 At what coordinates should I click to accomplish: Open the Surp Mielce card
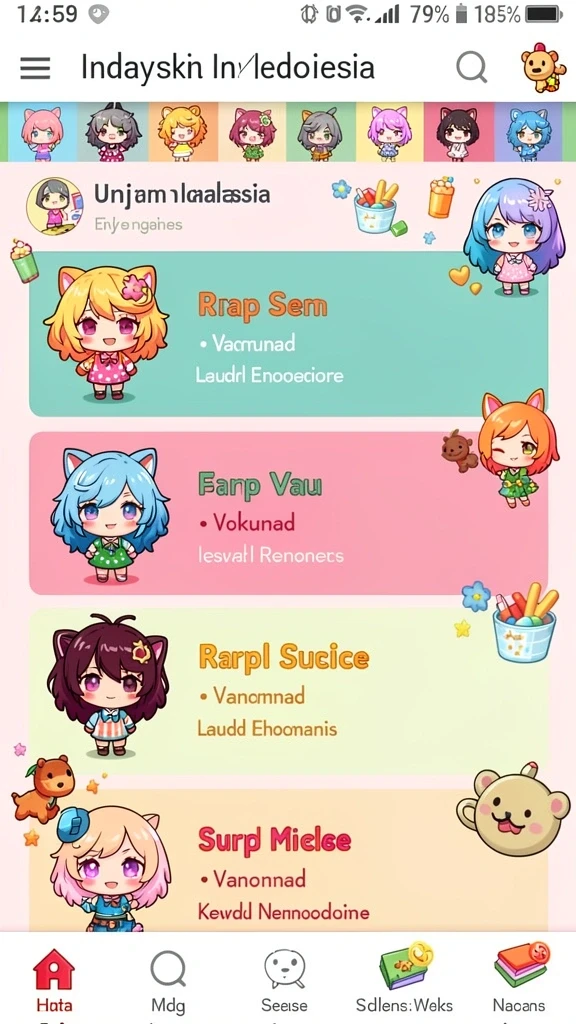coord(288,861)
